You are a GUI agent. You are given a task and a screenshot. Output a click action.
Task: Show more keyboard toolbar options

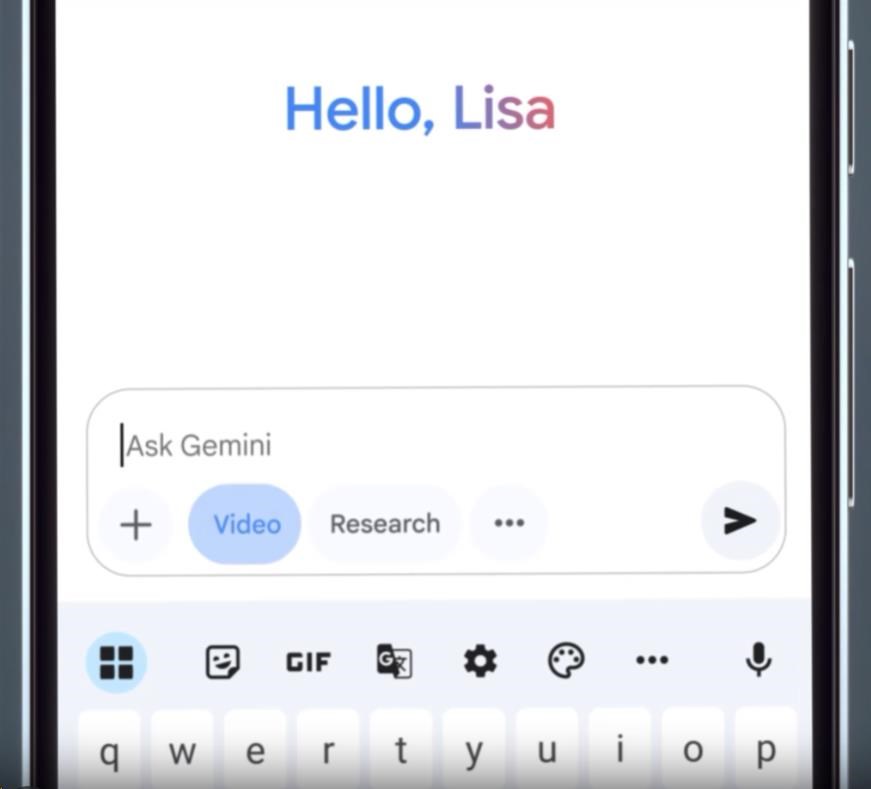tap(652, 660)
